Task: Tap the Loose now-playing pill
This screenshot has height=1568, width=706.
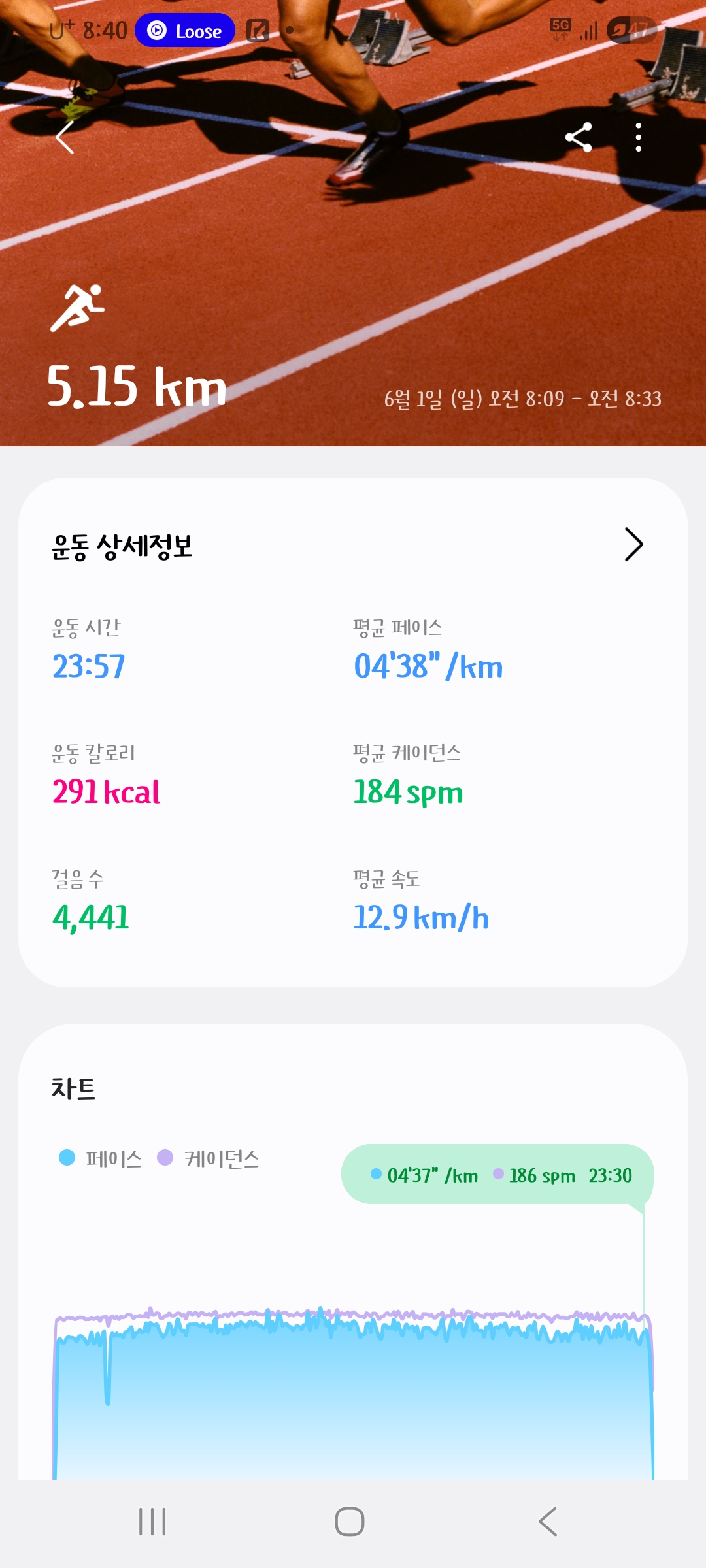Action: 185,31
